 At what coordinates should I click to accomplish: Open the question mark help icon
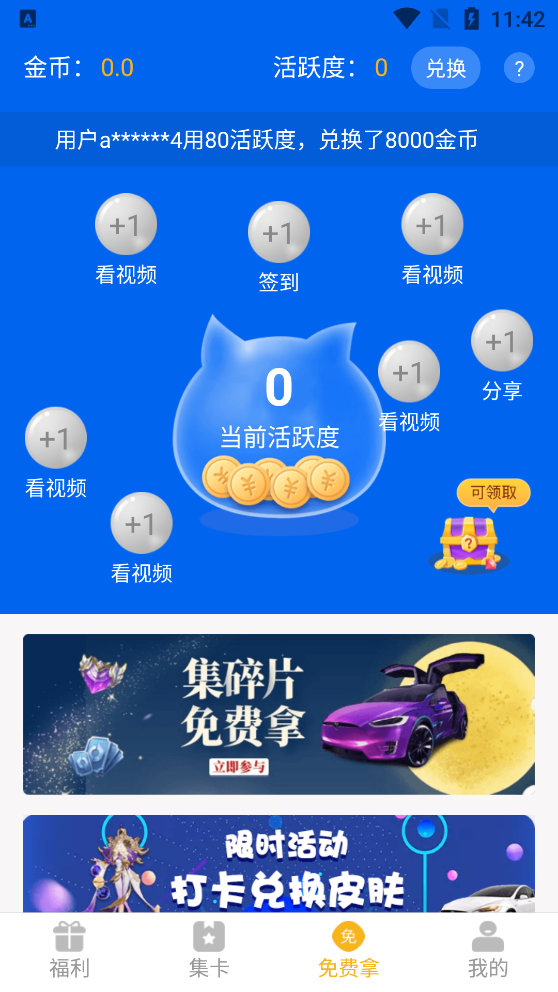point(519,68)
